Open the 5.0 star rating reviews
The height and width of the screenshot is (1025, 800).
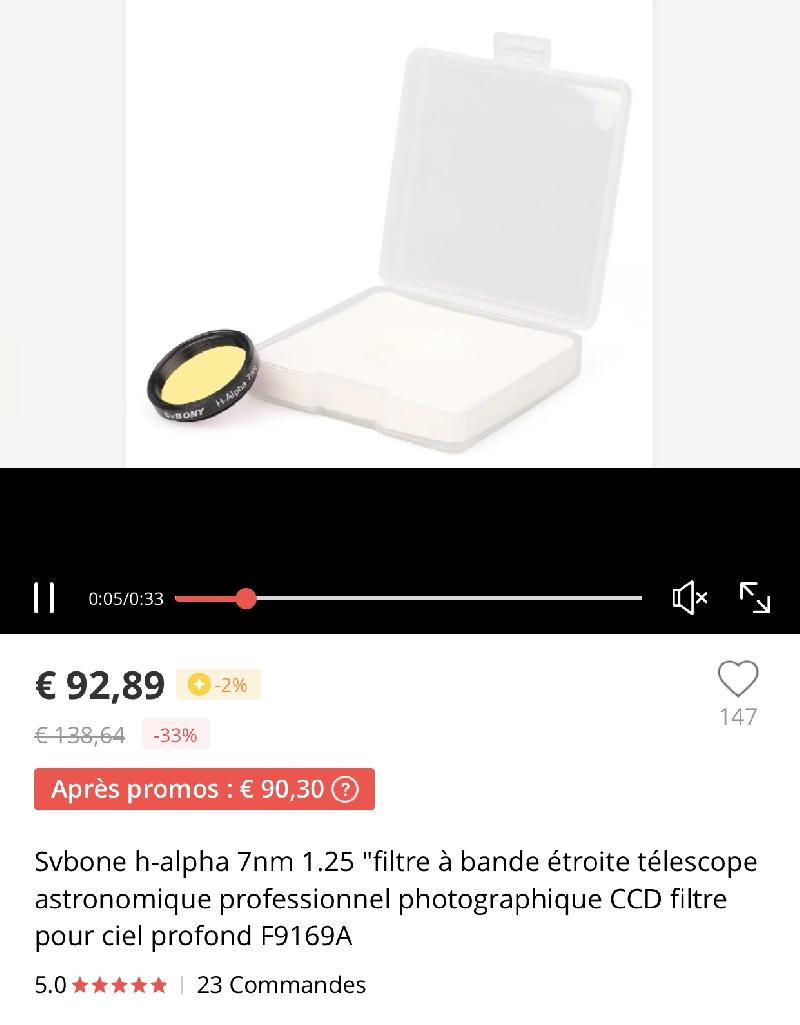[x=101, y=985]
